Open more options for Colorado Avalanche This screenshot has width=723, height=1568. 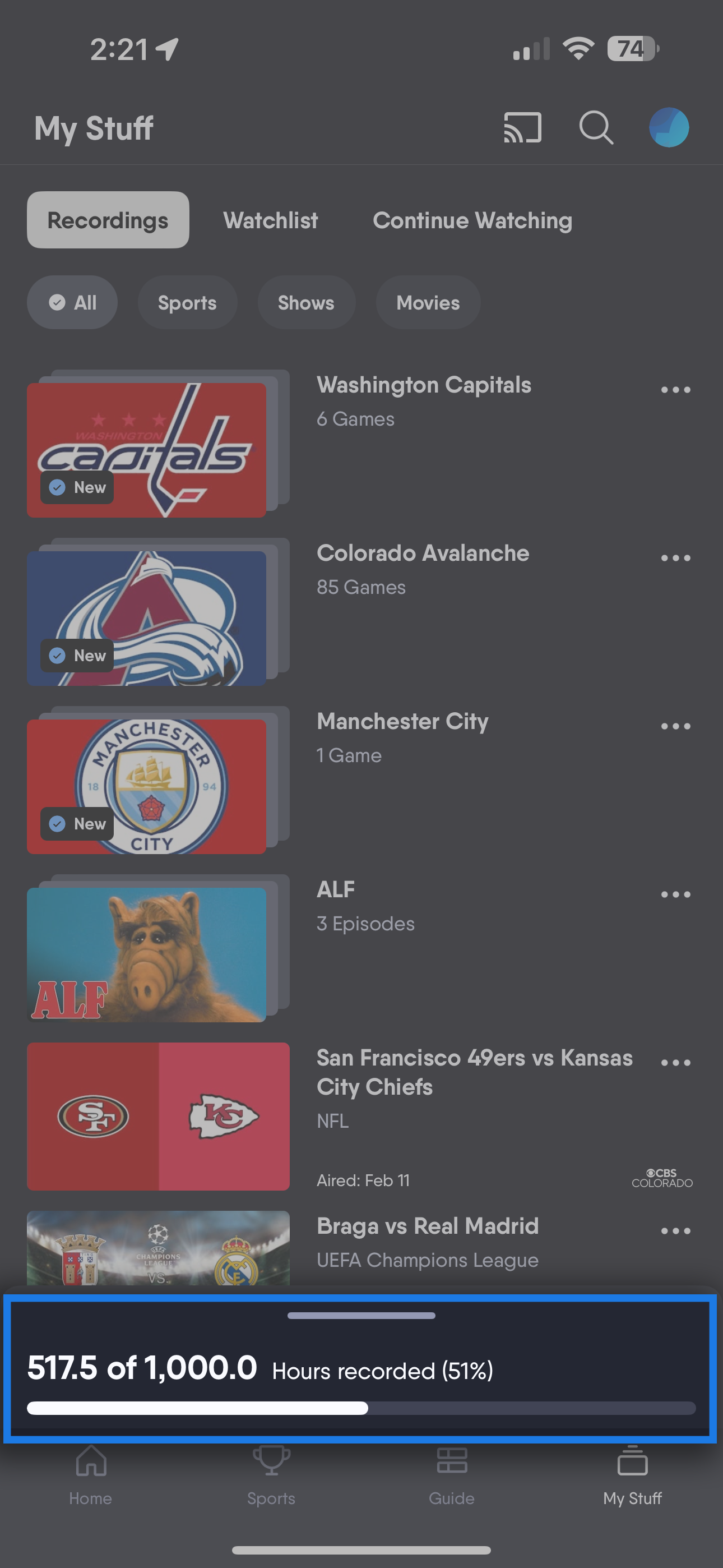(x=675, y=557)
